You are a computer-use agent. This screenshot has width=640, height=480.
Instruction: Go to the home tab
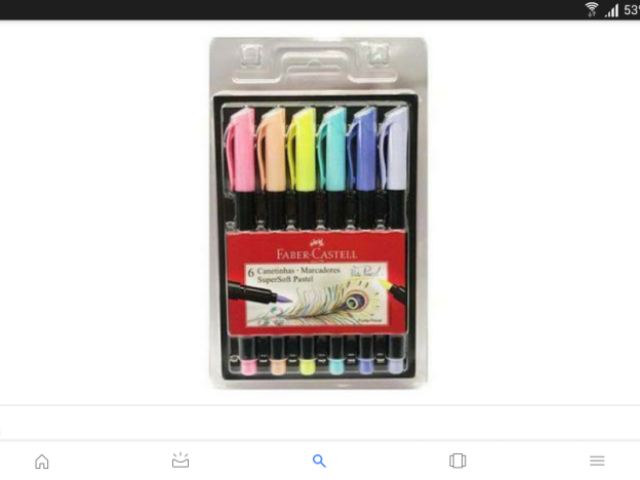(x=41, y=461)
